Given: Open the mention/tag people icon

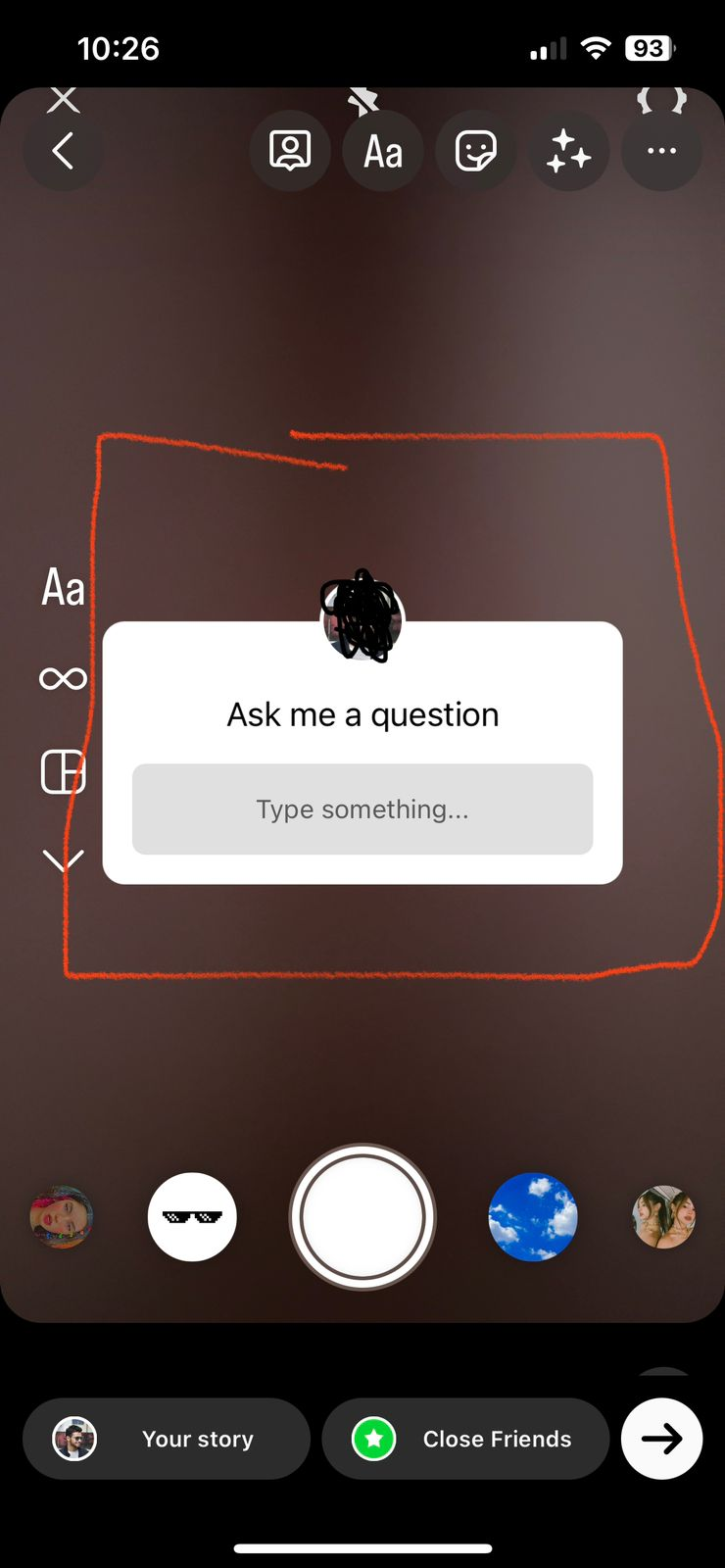Looking at the screenshot, I should pyautogui.click(x=290, y=151).
